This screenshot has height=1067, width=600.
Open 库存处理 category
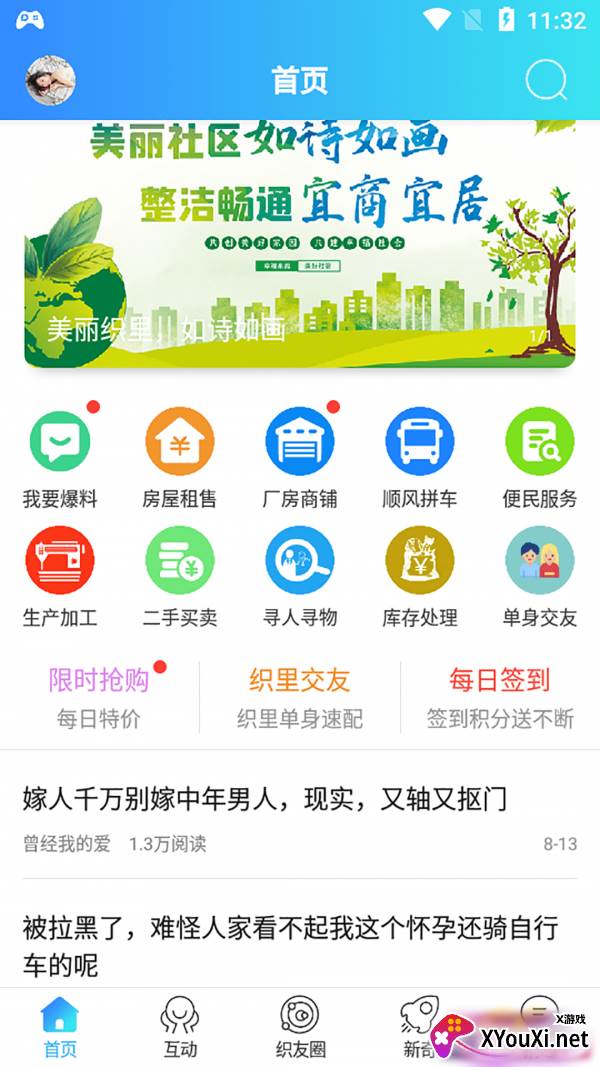[x=420, y=577]
